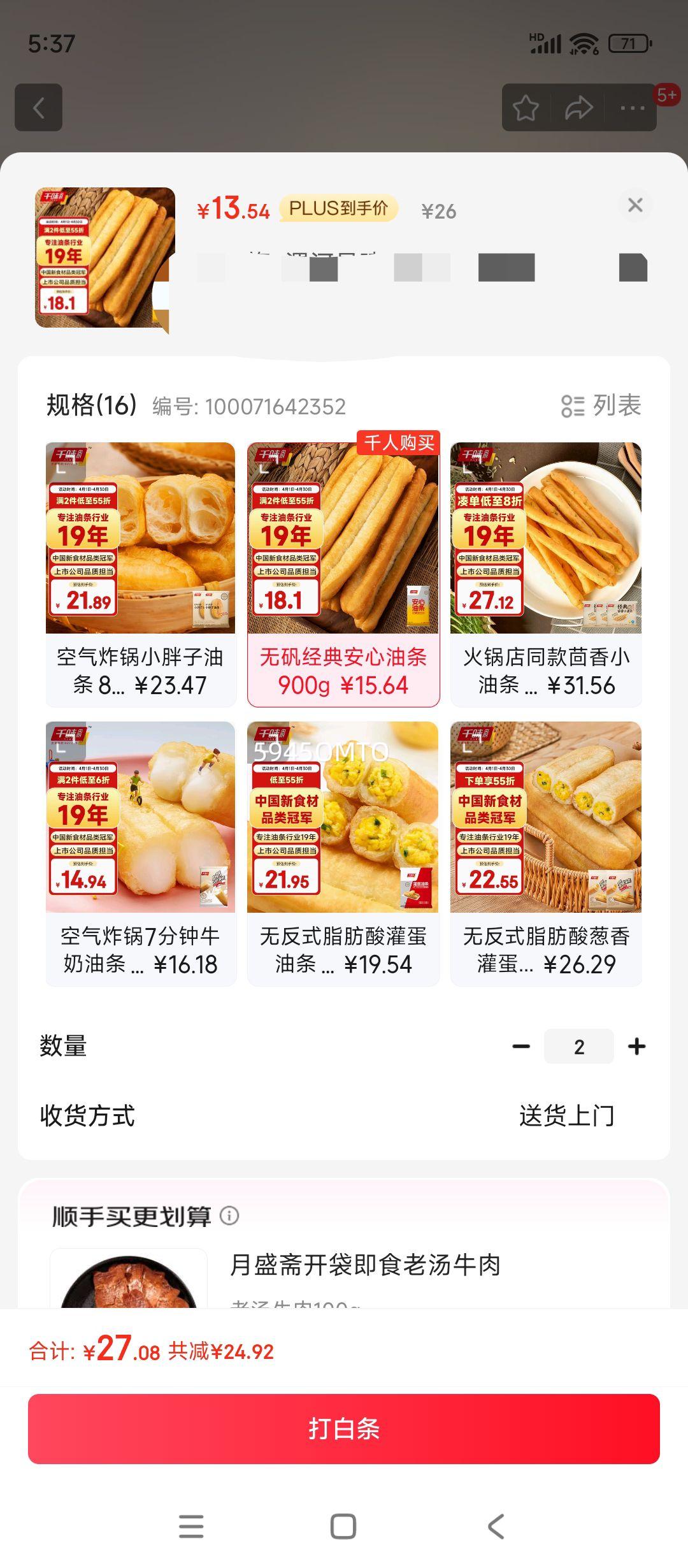Tap the star icon to favorite this product

point(527,106)
